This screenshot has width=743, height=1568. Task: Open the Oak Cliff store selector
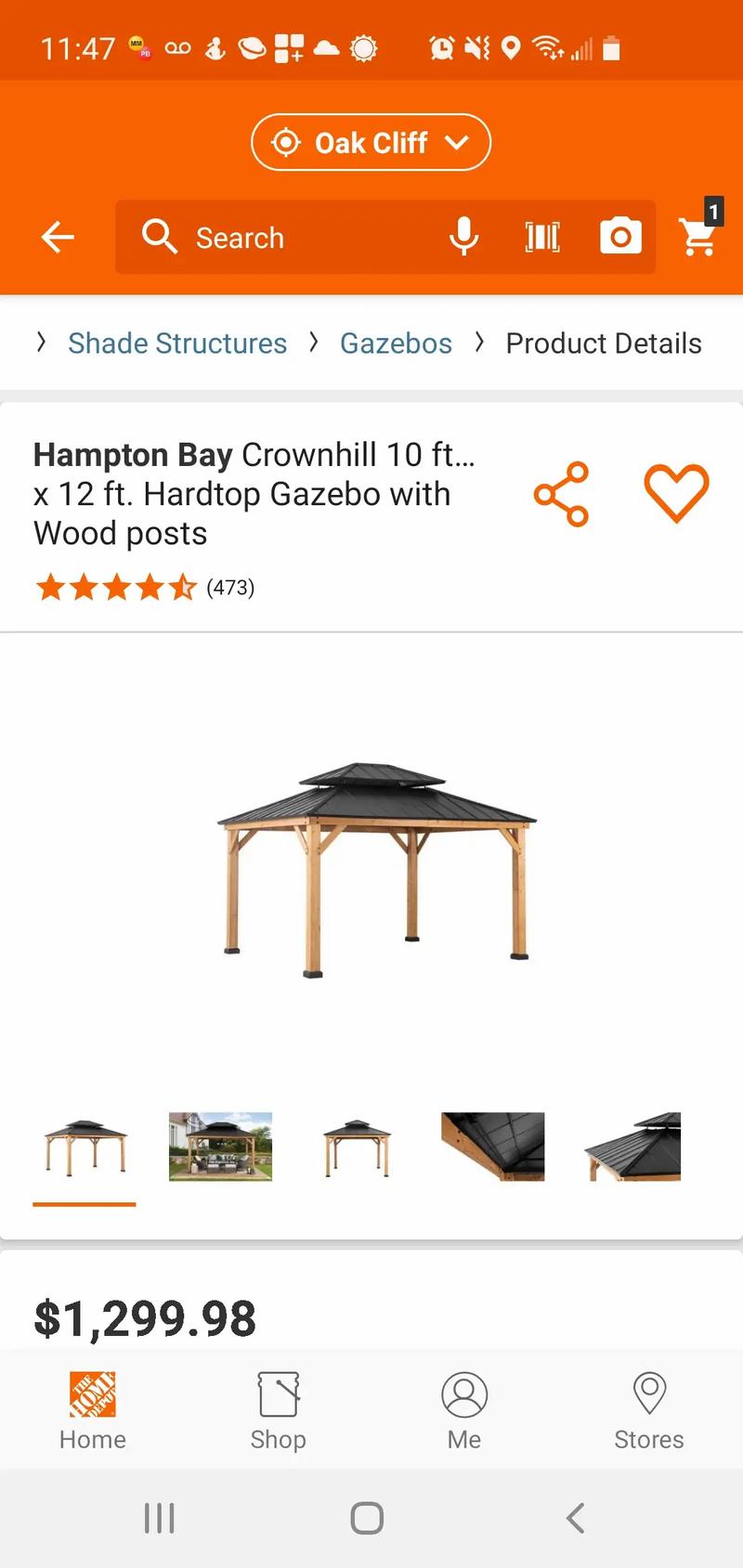371,142
